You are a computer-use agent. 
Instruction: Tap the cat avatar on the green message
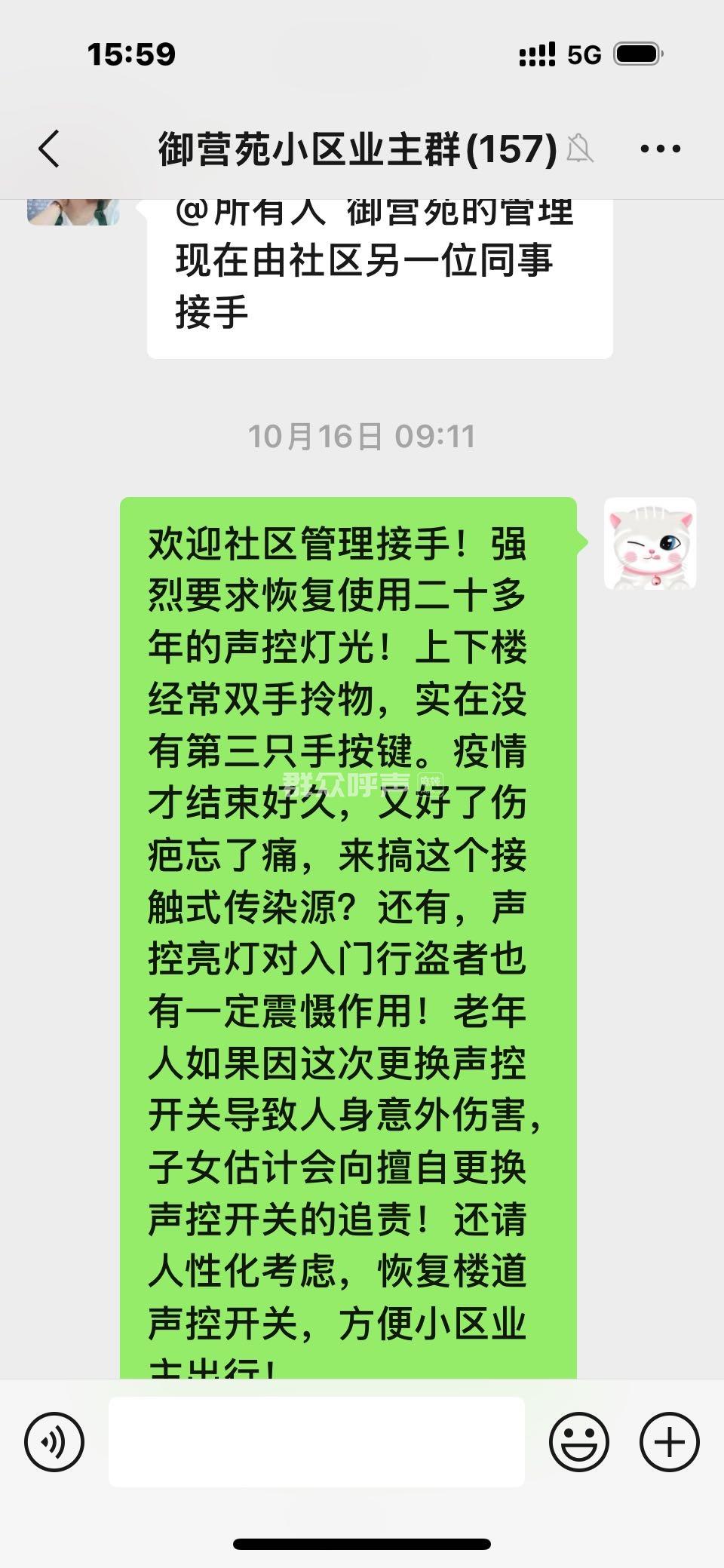[x=649, y=544]
